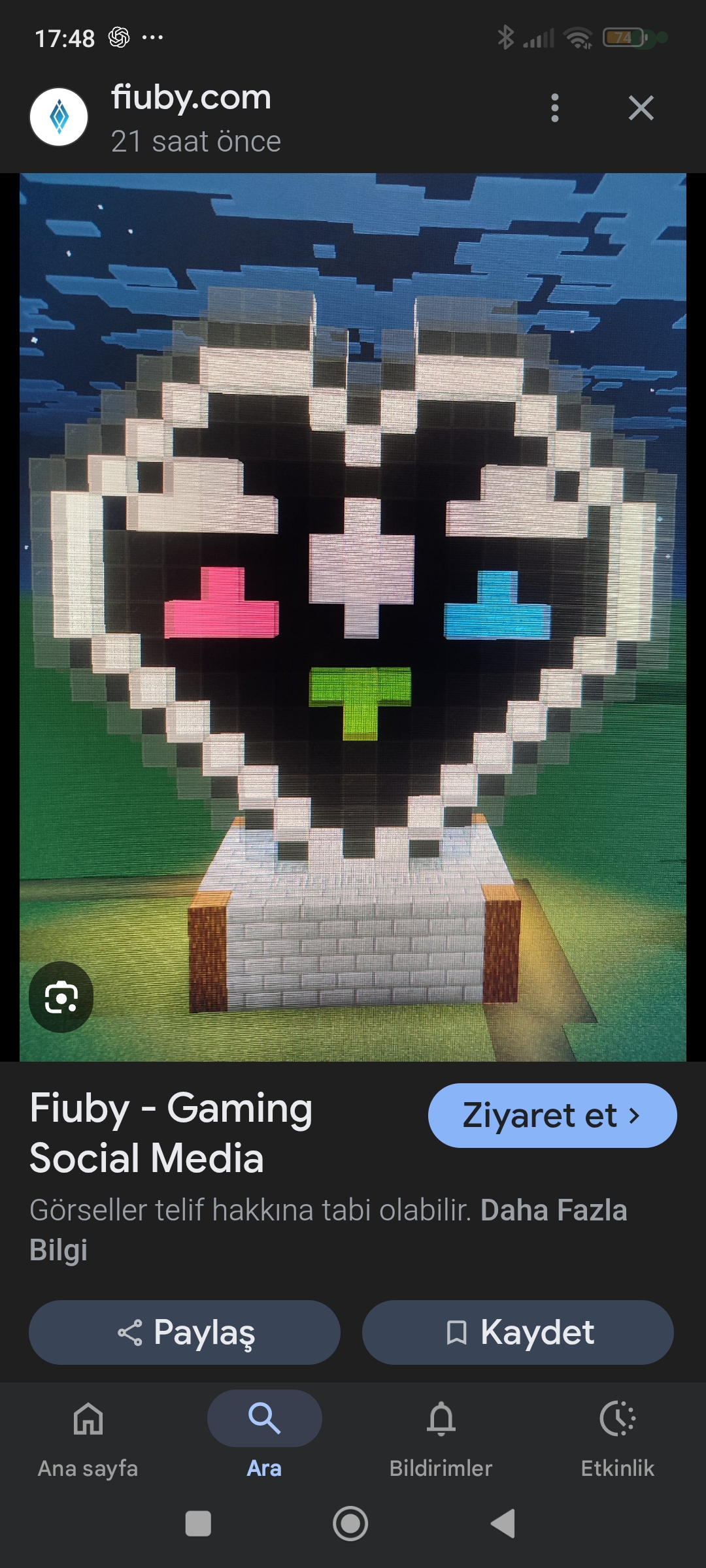The image size is (706, 1568).
Task: Open the fiuby.com source header
Action: (191, 118)
